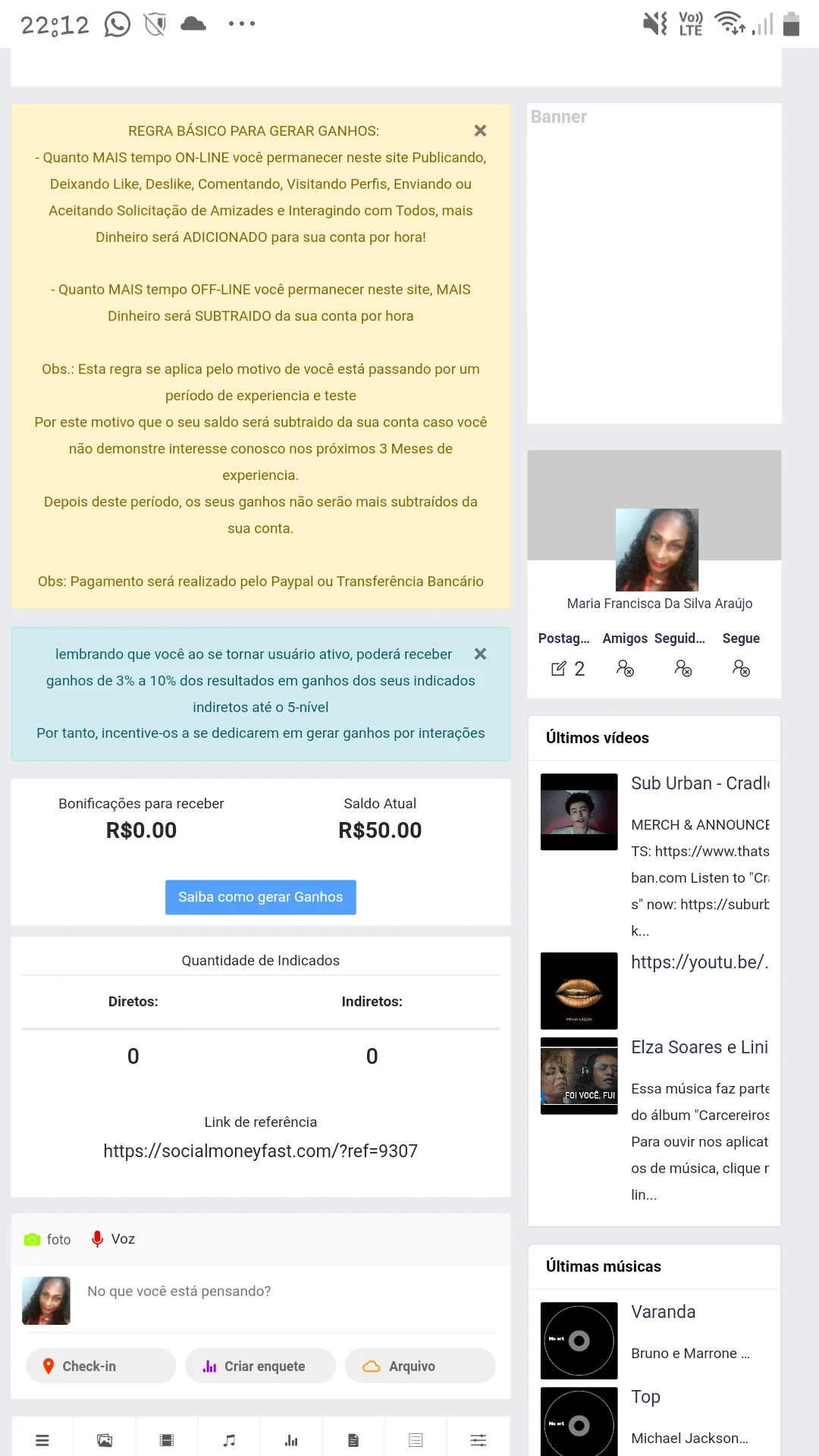Attach an Arquivo to the post
This screenshot has height=1456, width=819.
pos(420,1366)
